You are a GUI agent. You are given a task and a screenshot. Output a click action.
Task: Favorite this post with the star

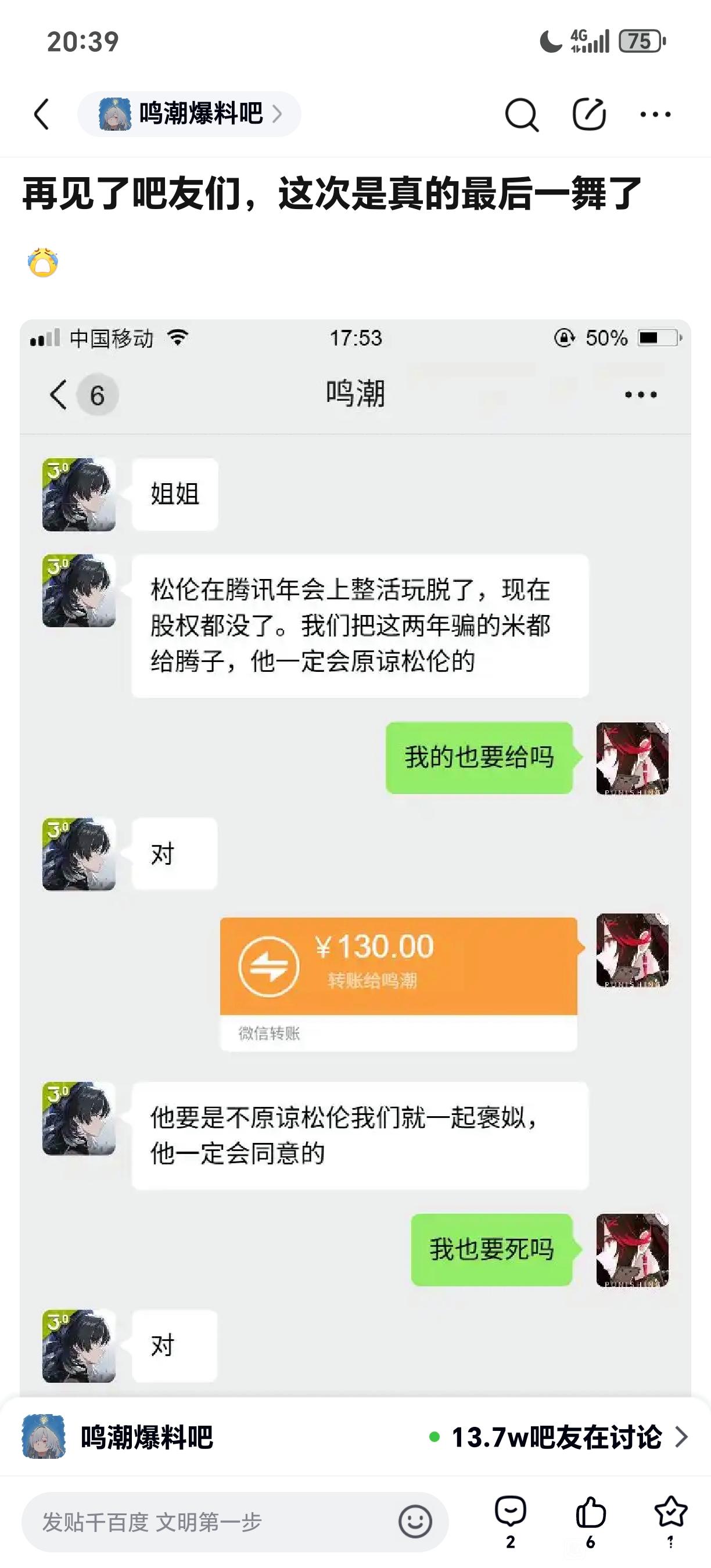click(x=670, y=1519)
